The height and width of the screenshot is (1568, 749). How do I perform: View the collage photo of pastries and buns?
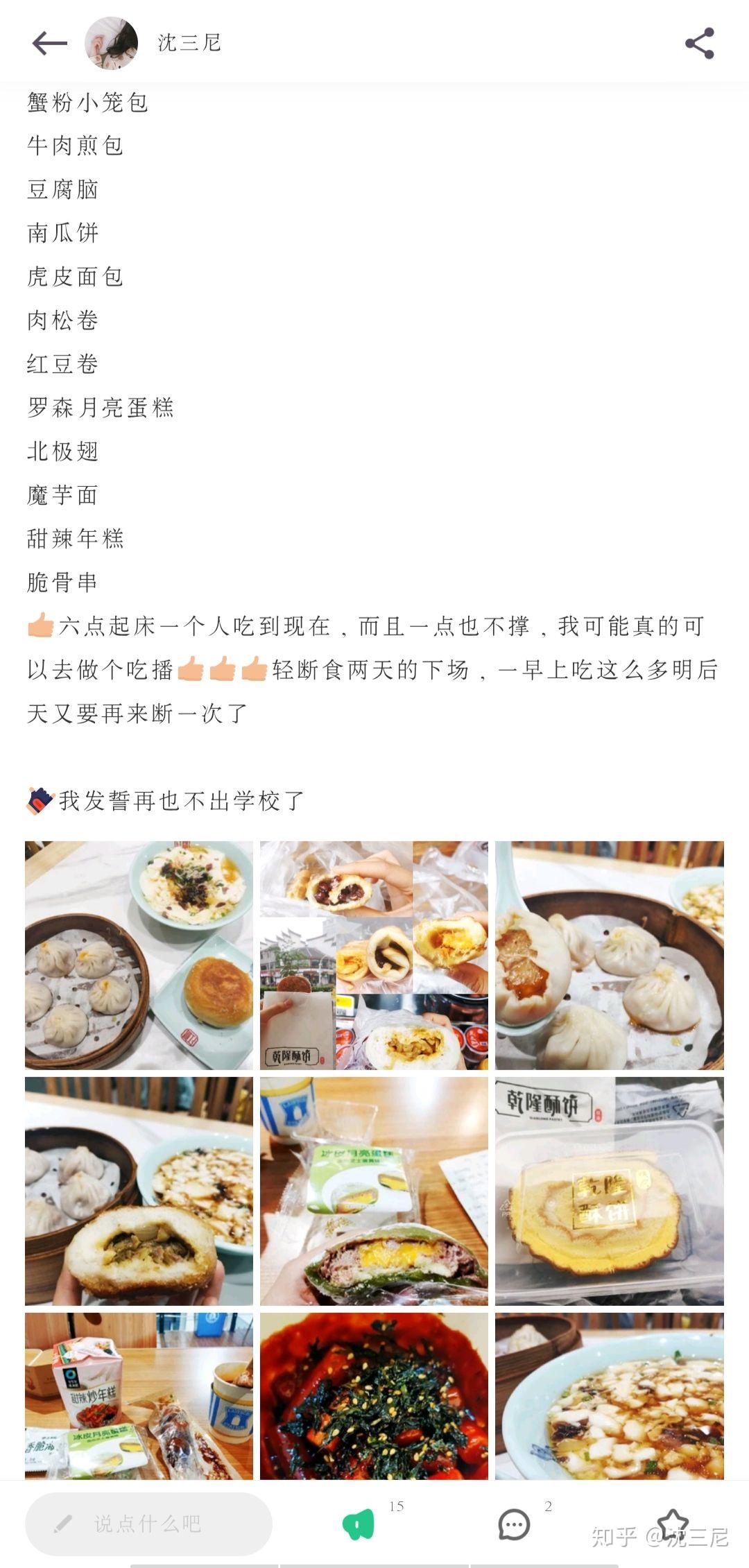click(374, 955)
